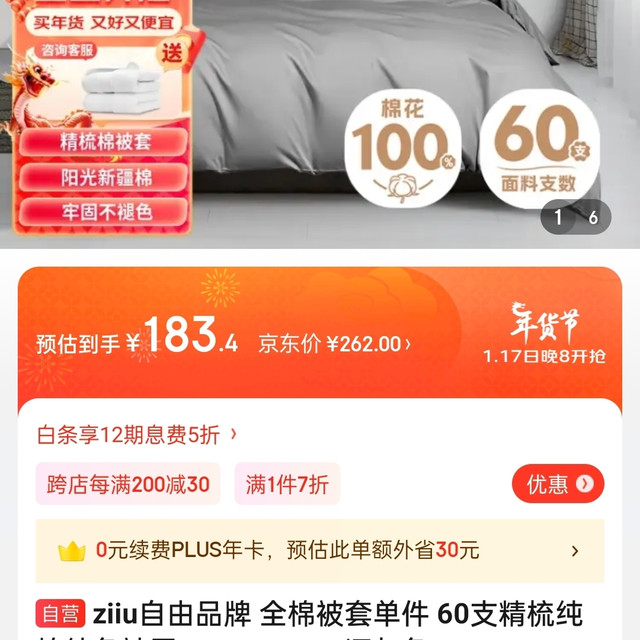
Task: Open the 0元续费PLUS年卡 banner
Action: coord(320,550)
